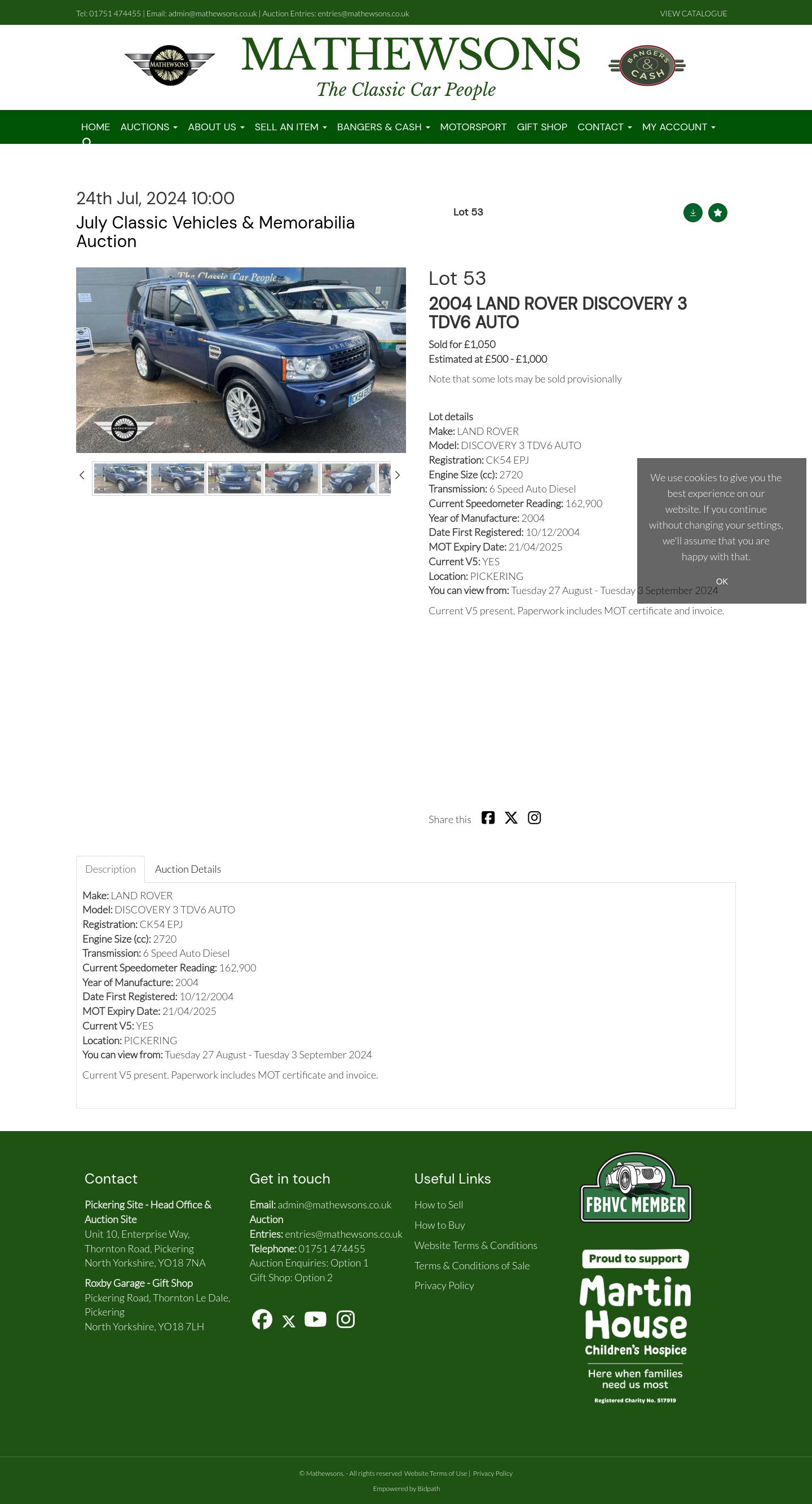This screenshot has height=1504, width=812.
Task: Open the How to Sell link
Action: click(438, 1204)
